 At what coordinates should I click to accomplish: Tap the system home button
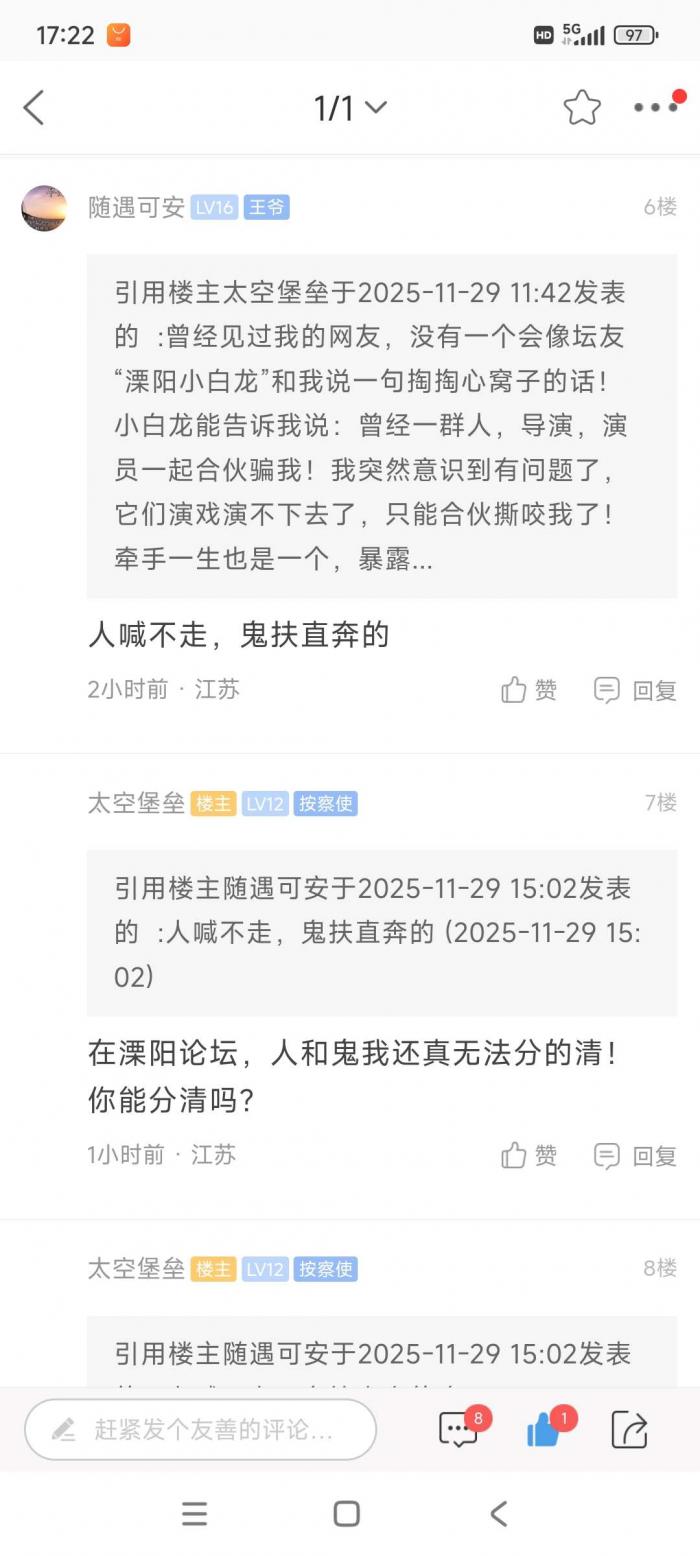click(x=347, y=1513)
